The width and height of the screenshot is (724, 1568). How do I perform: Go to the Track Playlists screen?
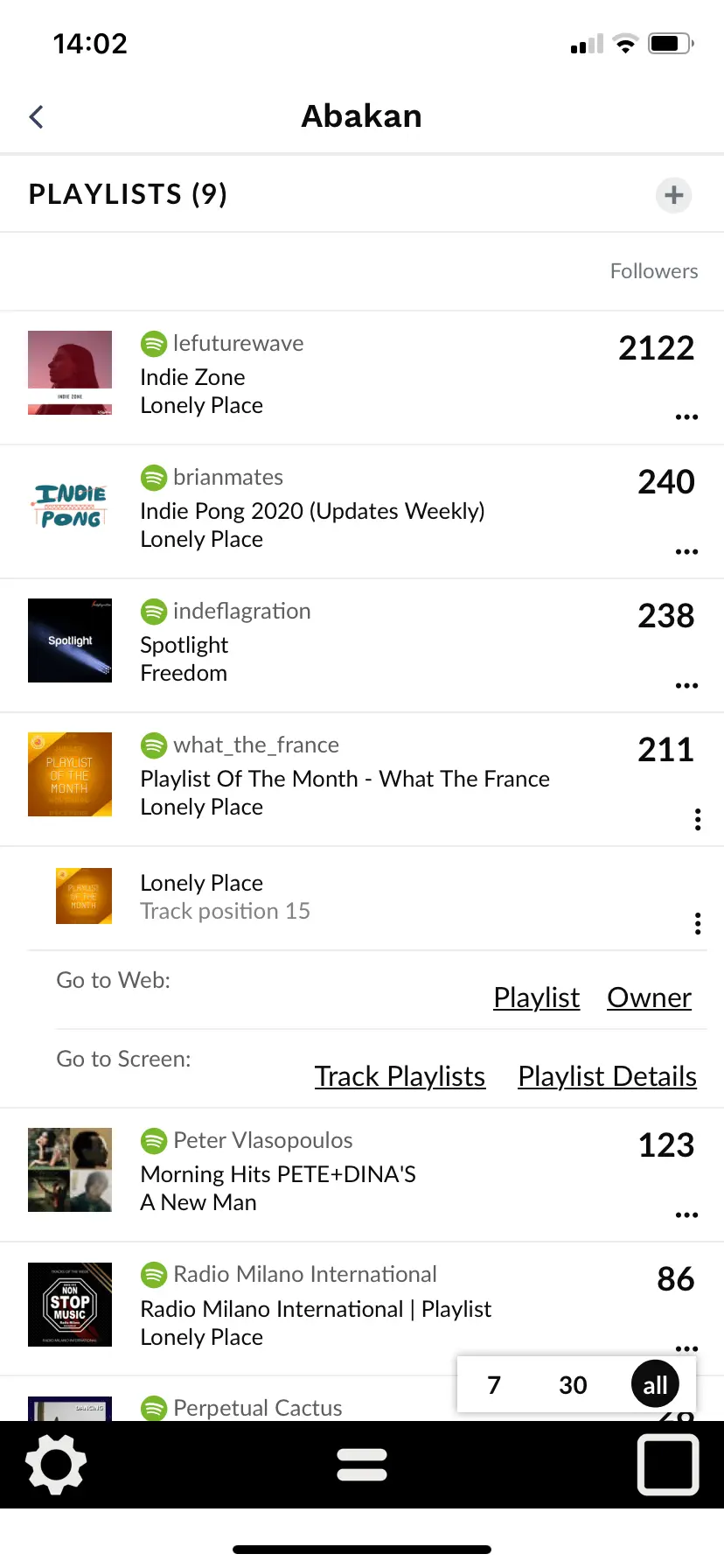[400, 1076]
